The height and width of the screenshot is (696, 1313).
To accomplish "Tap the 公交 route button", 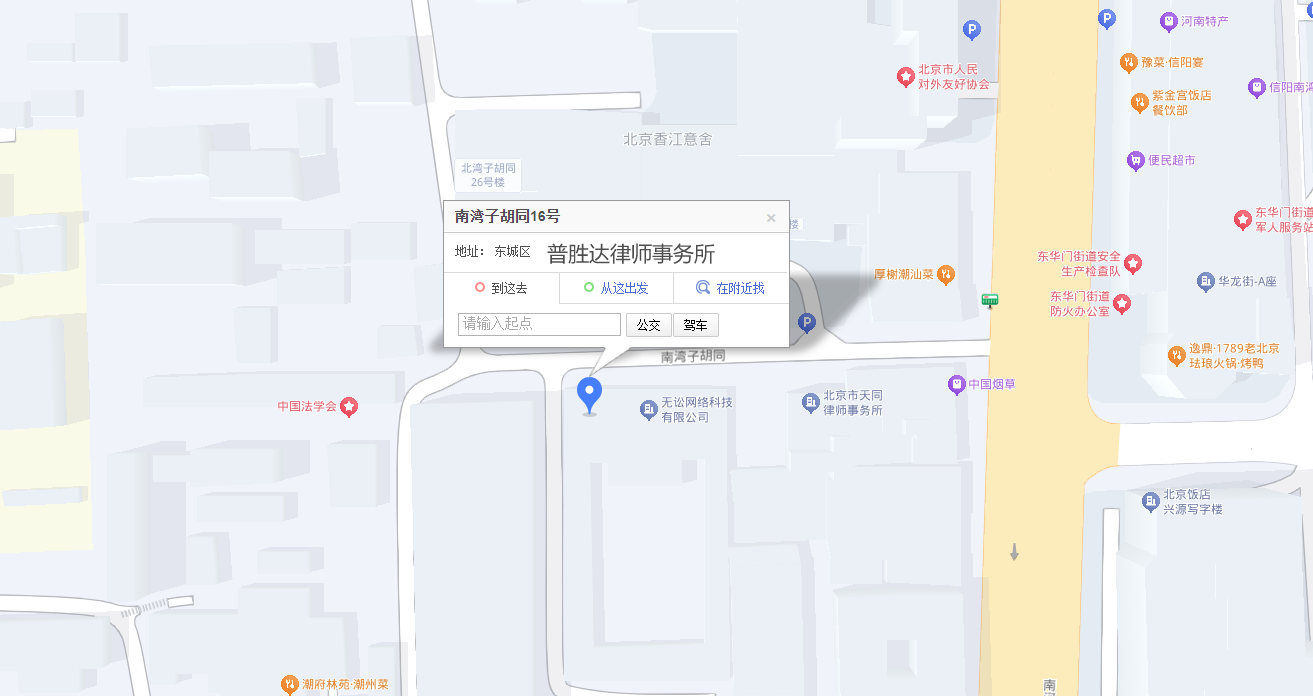I will (x=649, y=325).
